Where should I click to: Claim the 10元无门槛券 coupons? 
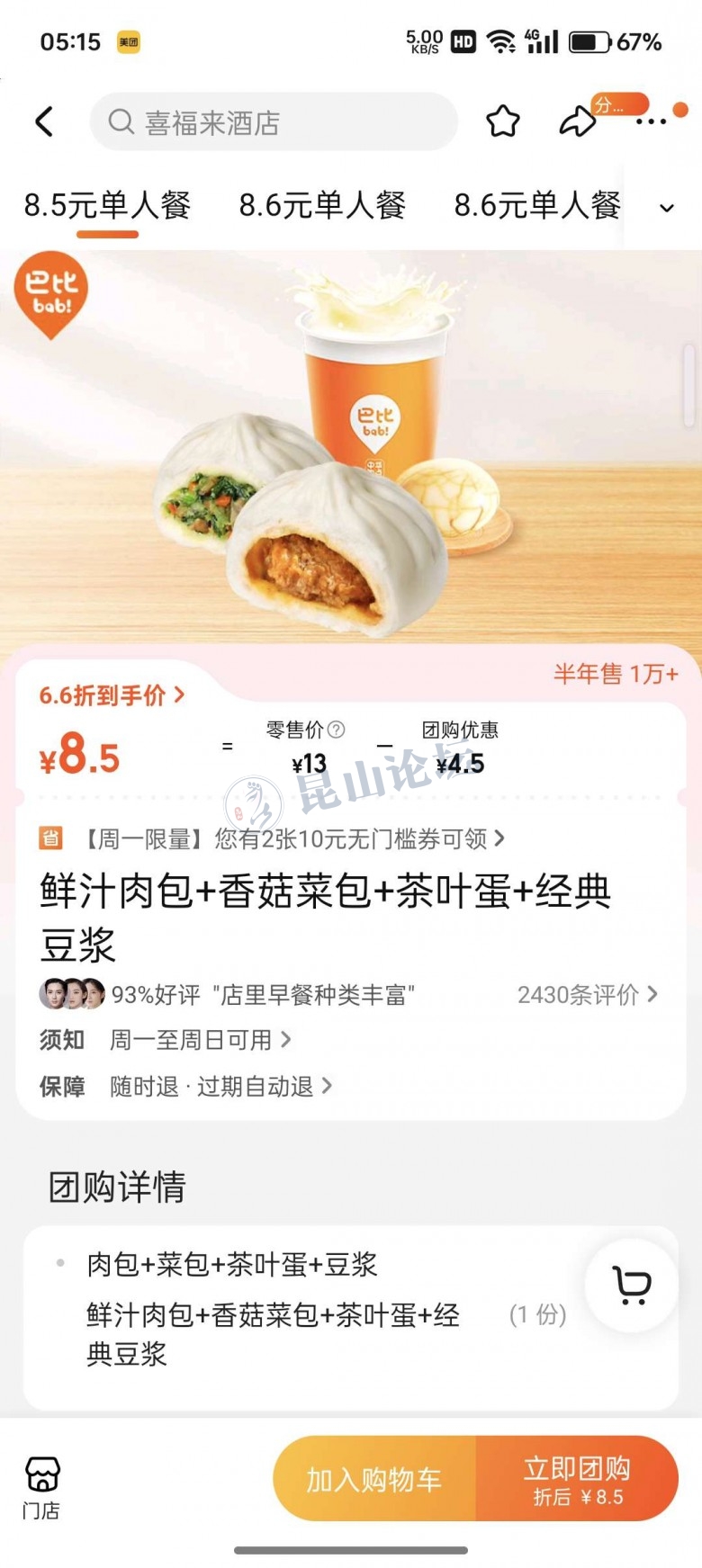tap(293, 839)
